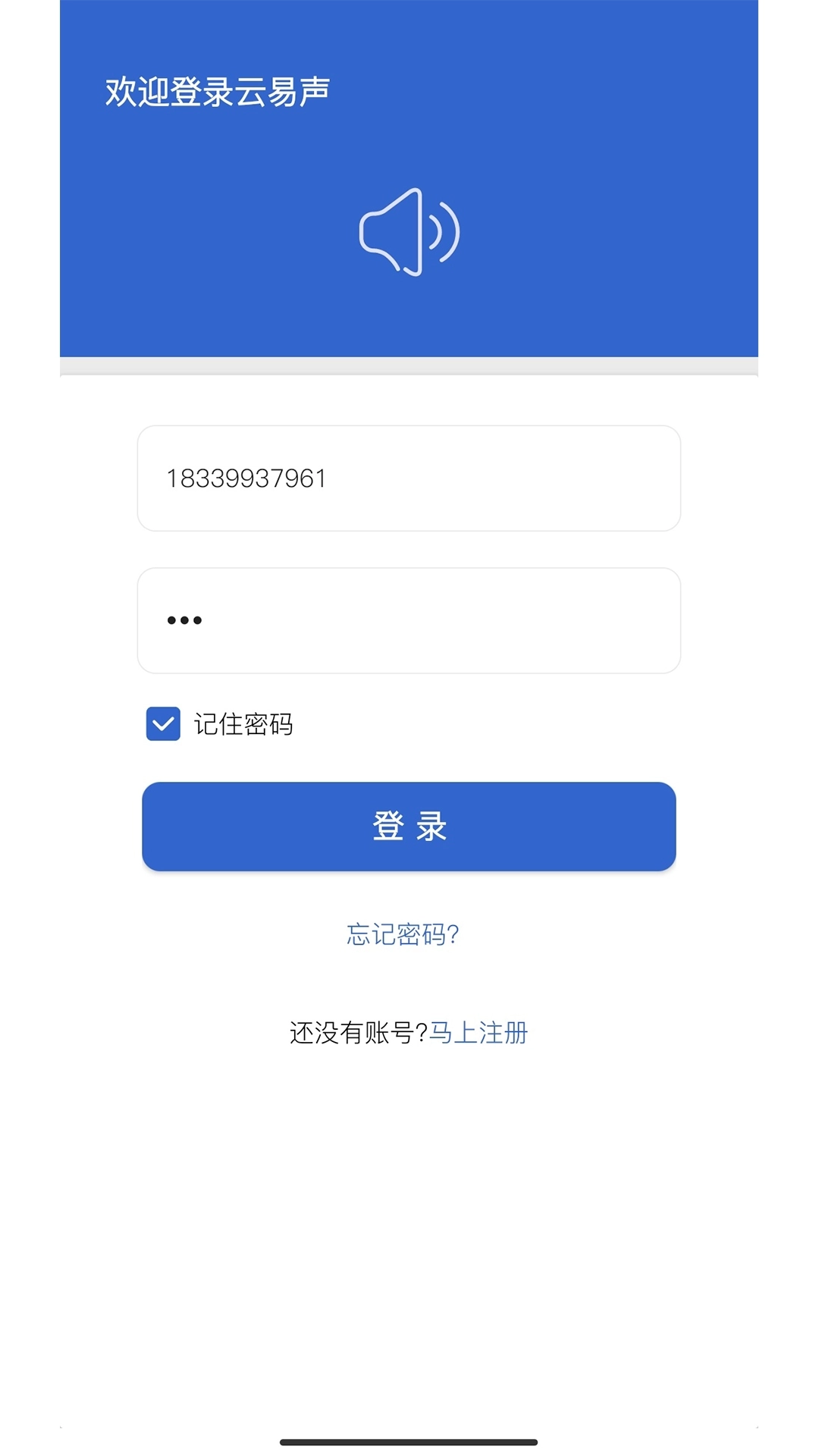This screenshot has height=1456, width=819.
Task: Disable 记住密码 by clicking its check mark
Action: click(x=162, y=725)
